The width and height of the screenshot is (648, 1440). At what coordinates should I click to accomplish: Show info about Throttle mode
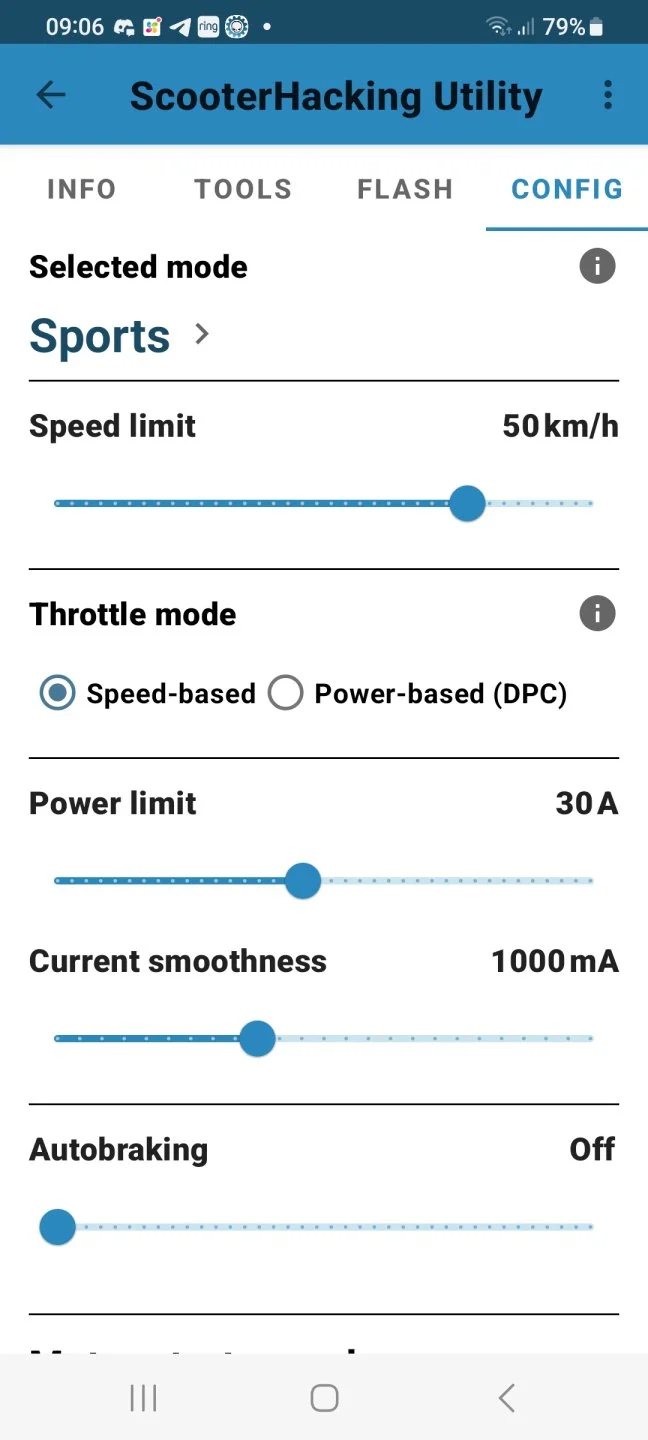point(597,613)
